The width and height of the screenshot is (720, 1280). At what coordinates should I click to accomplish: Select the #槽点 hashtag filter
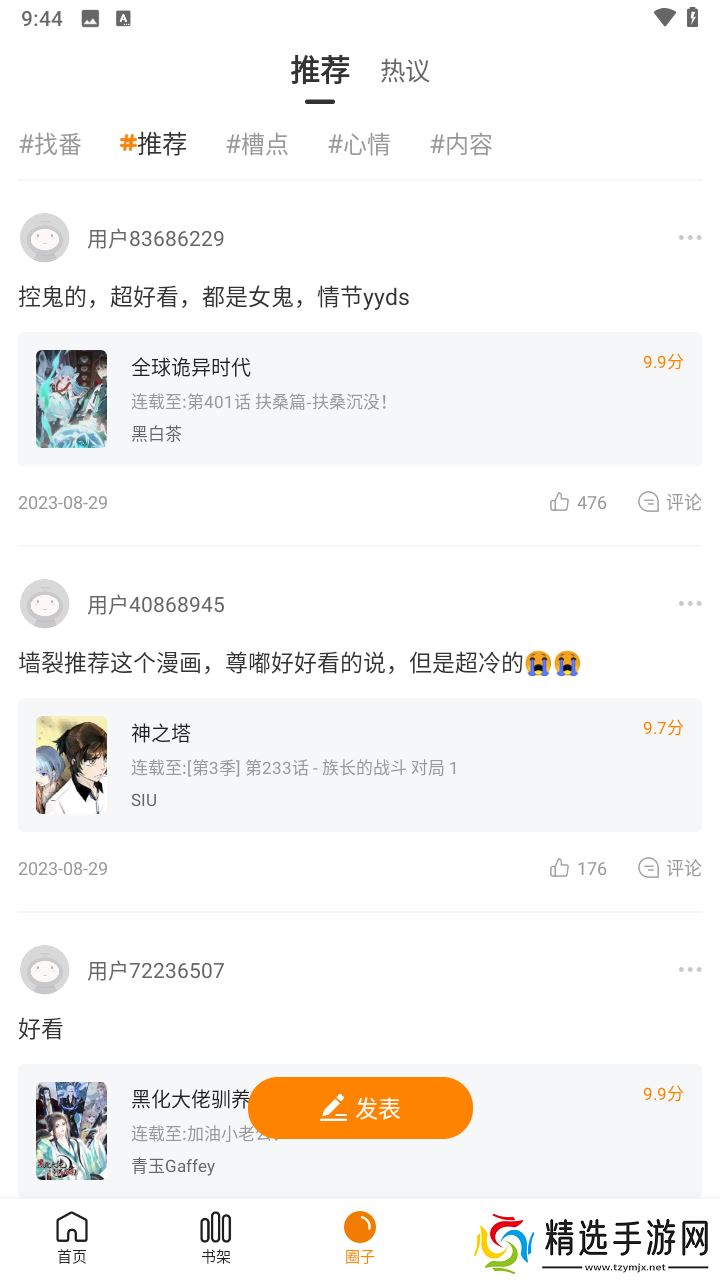coord(256,145)
